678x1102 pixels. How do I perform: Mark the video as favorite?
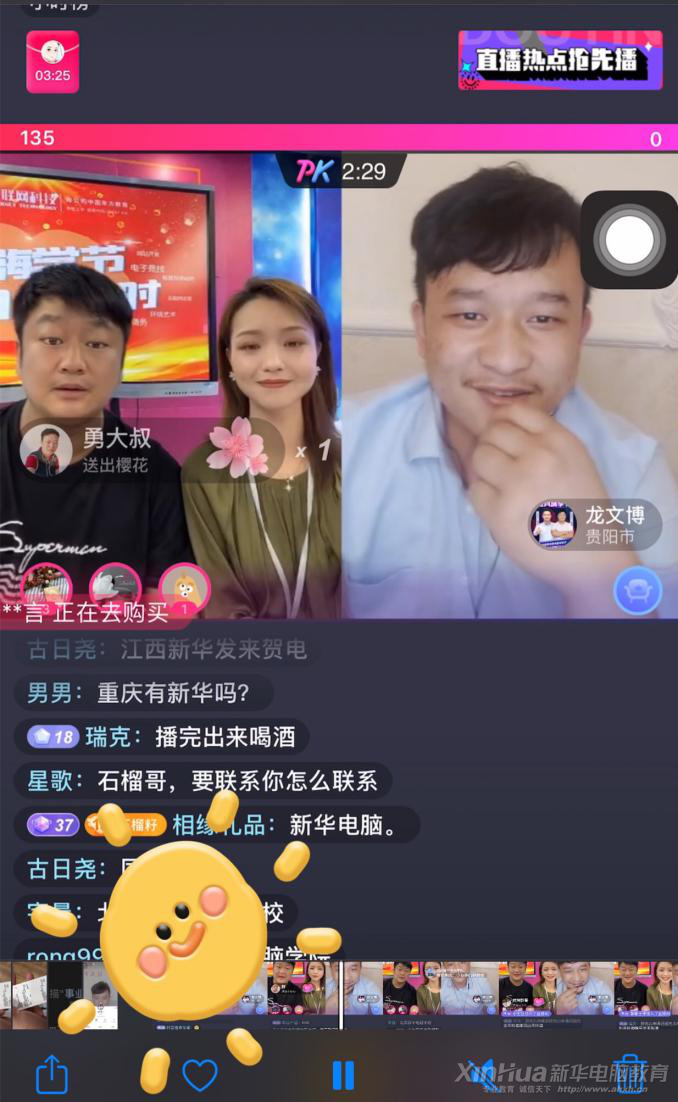point(200,1075)
